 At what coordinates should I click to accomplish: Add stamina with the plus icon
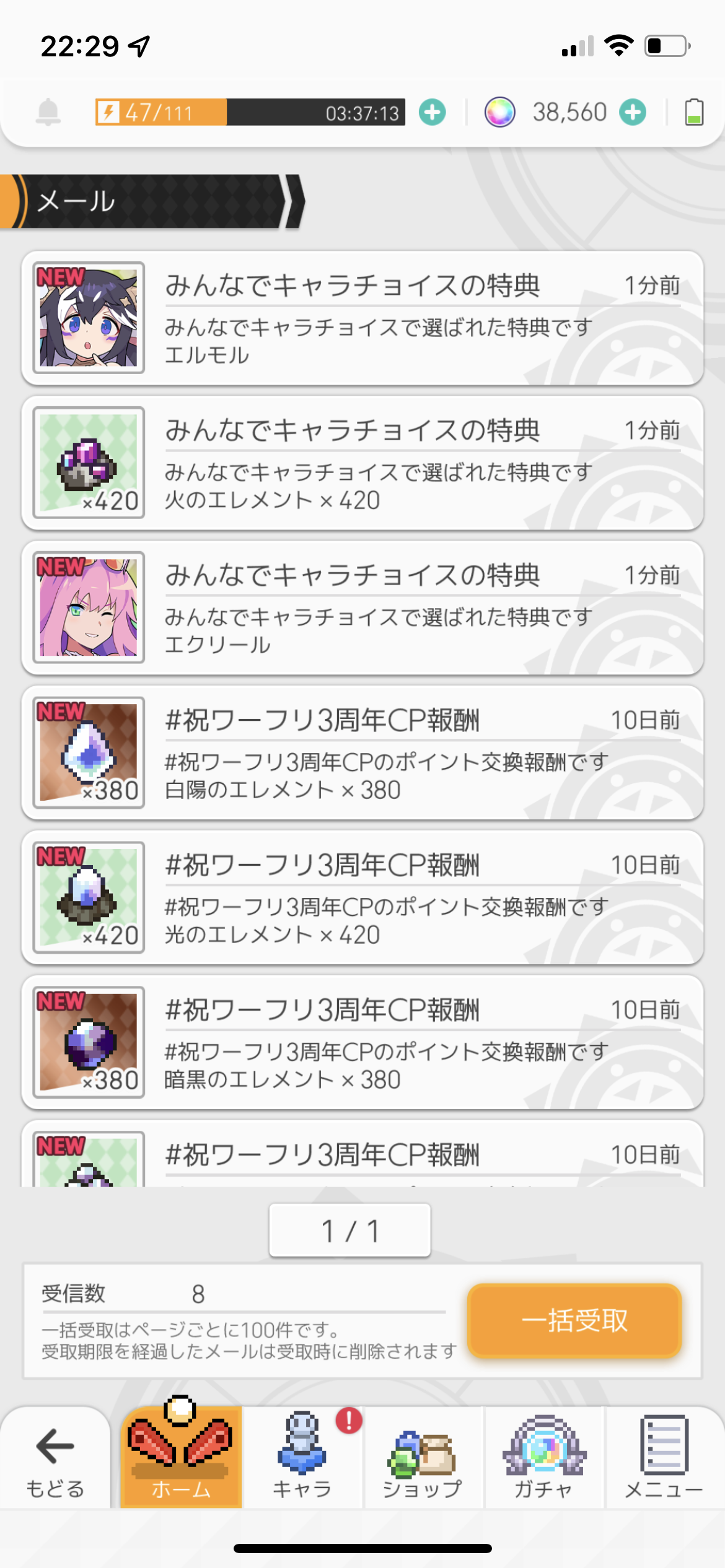pyautogui.click(x=432, y=112)
